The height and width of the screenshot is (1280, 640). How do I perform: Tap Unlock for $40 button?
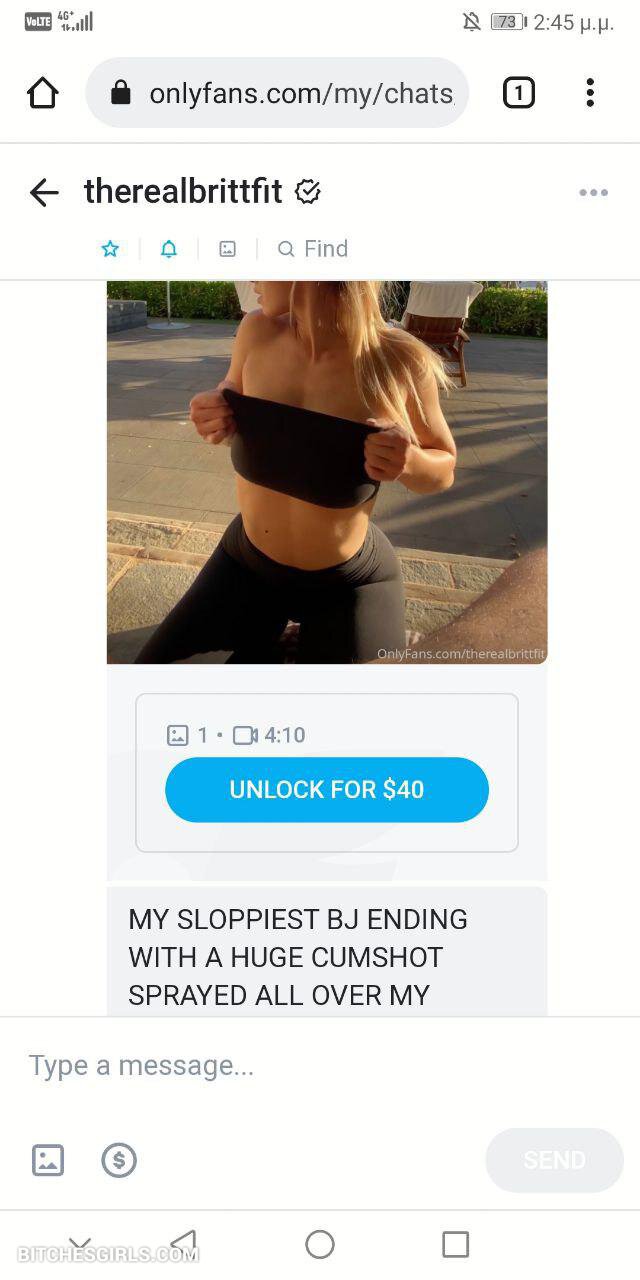(327, 789)
